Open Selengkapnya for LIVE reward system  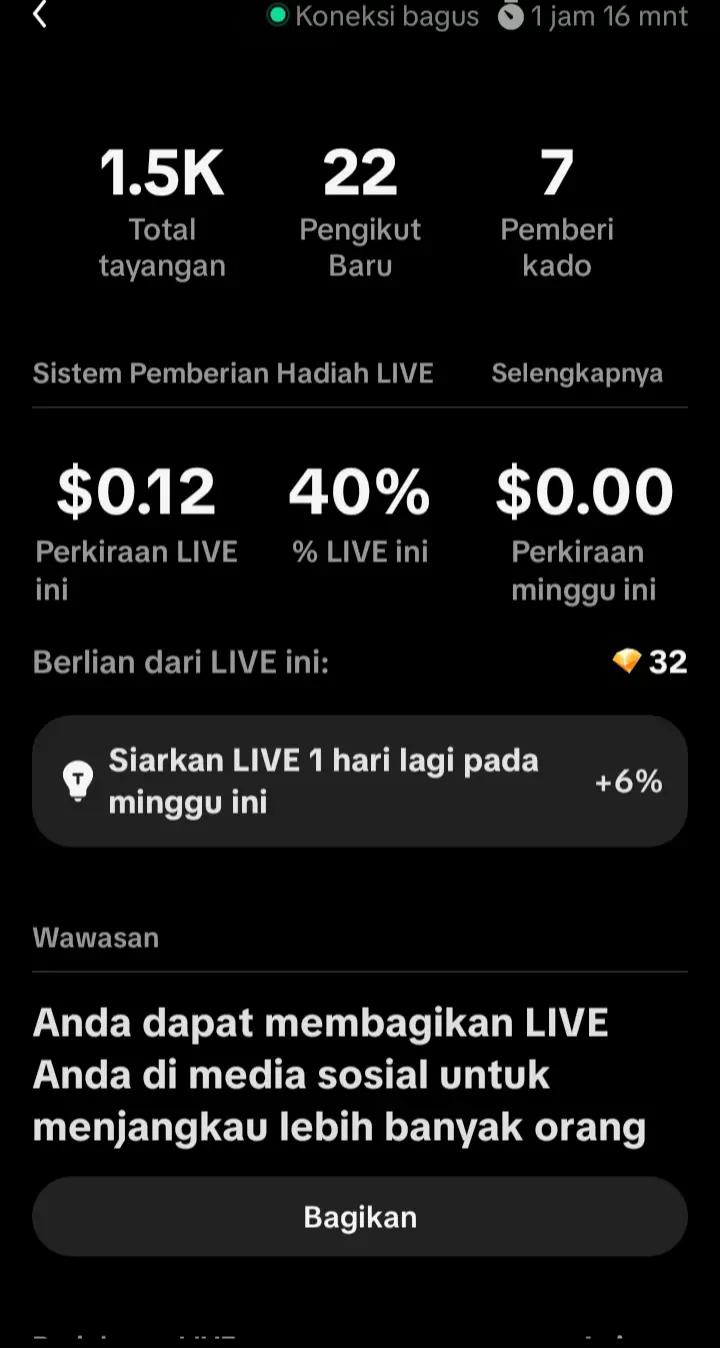tap(577, 374)
